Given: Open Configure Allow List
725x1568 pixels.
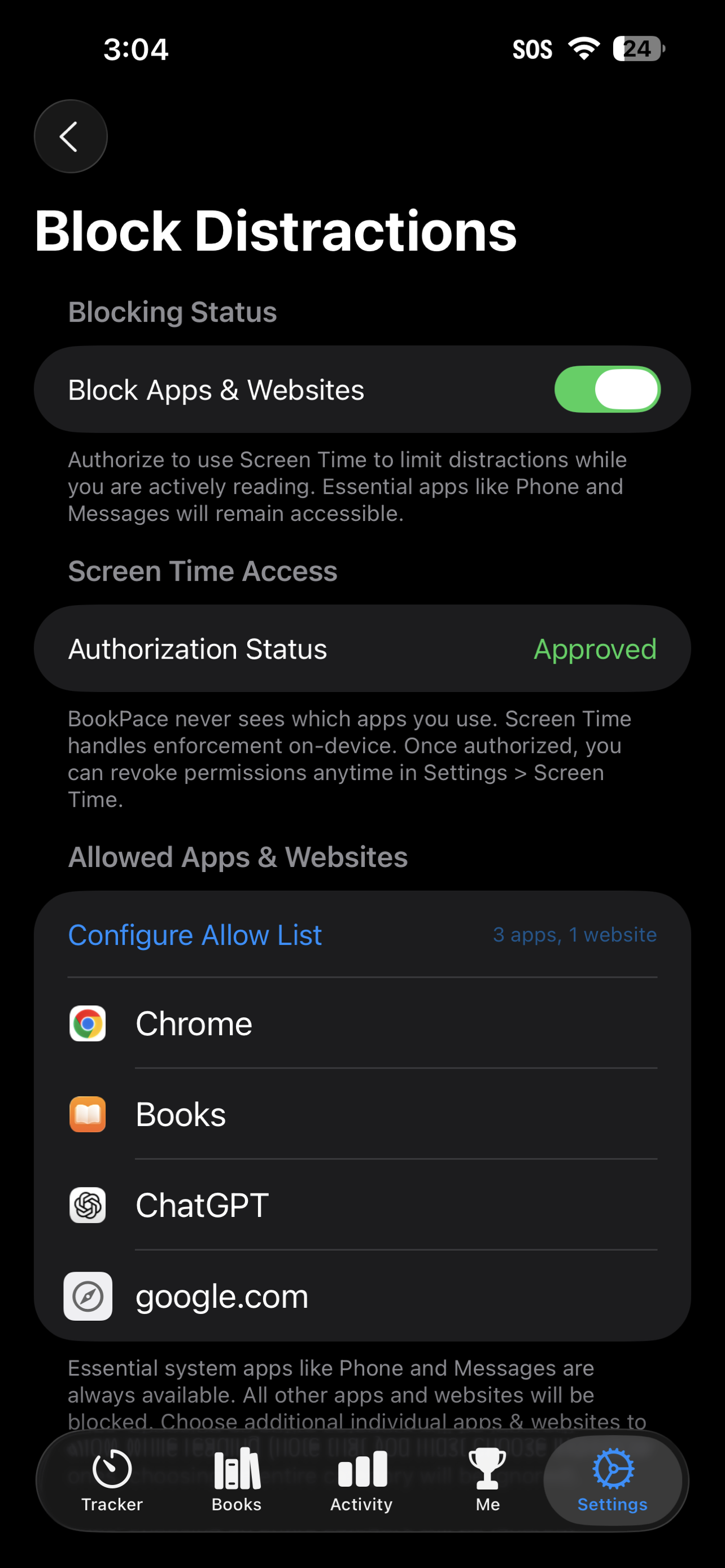Looking at the screenshot, I should 195,934.
